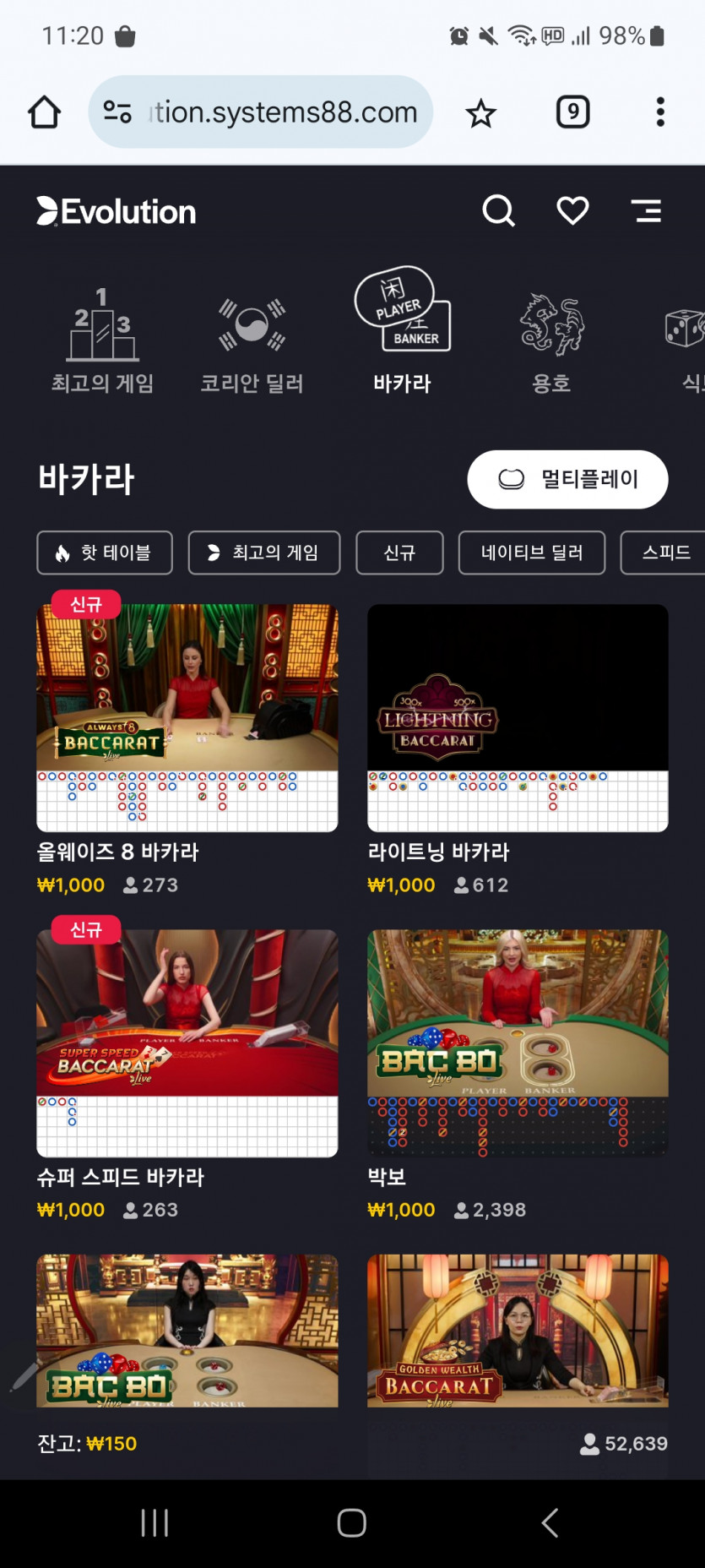Tap the system back button
The height and width of the screenshot is (1568, 705).
coord(550,1523)
